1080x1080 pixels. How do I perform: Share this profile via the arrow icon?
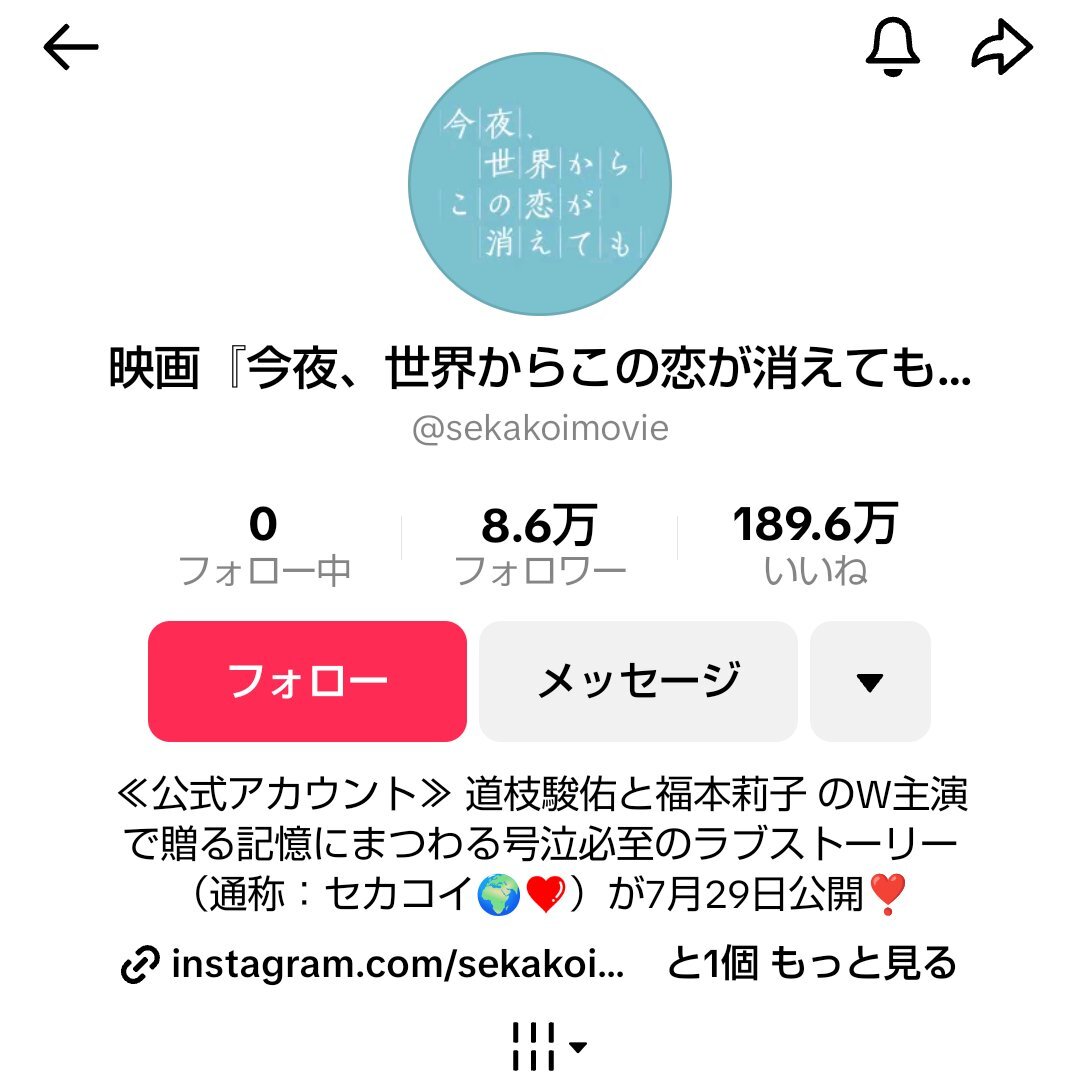[x=1001, y=47]
